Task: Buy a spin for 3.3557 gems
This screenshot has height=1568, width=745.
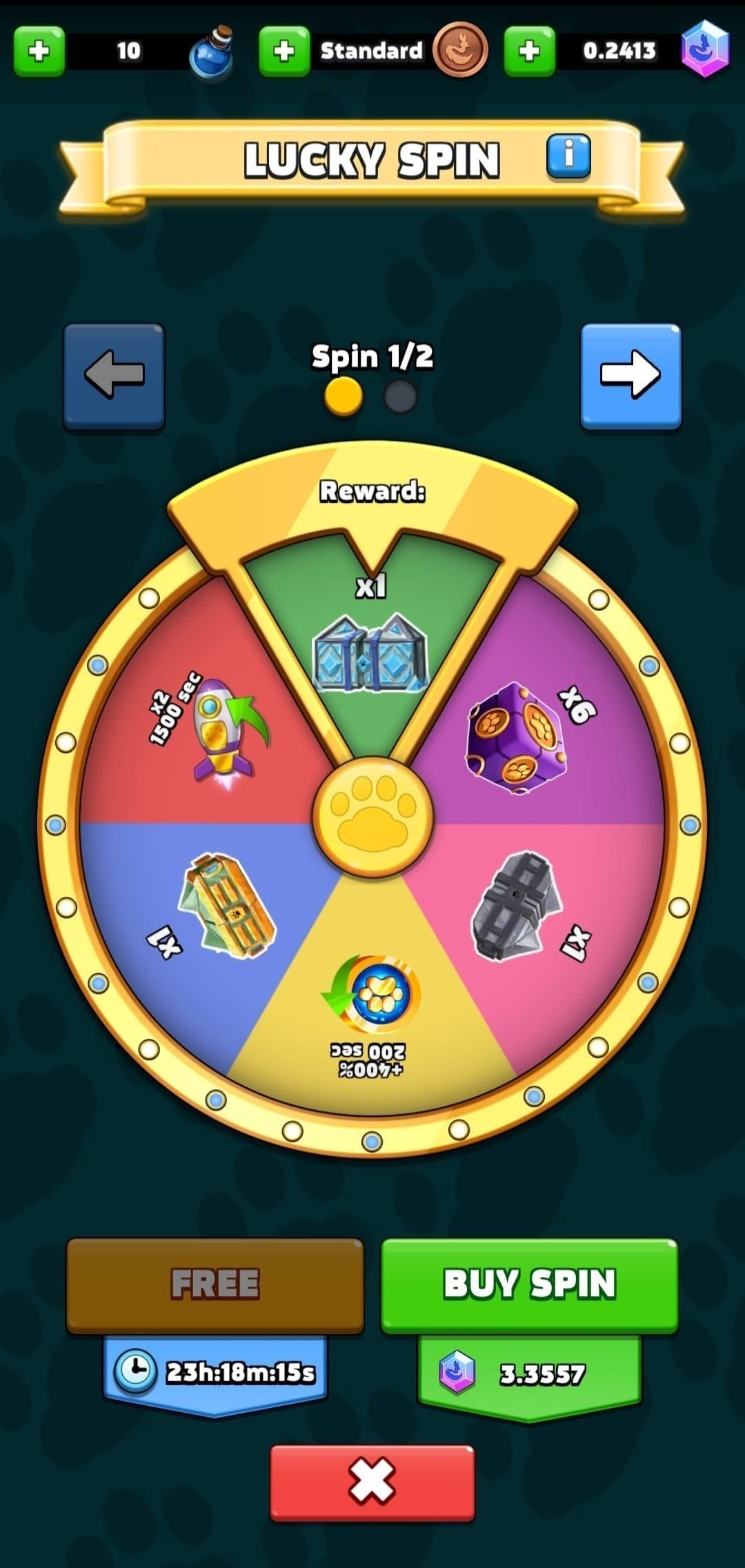Action: (529, 1285)
